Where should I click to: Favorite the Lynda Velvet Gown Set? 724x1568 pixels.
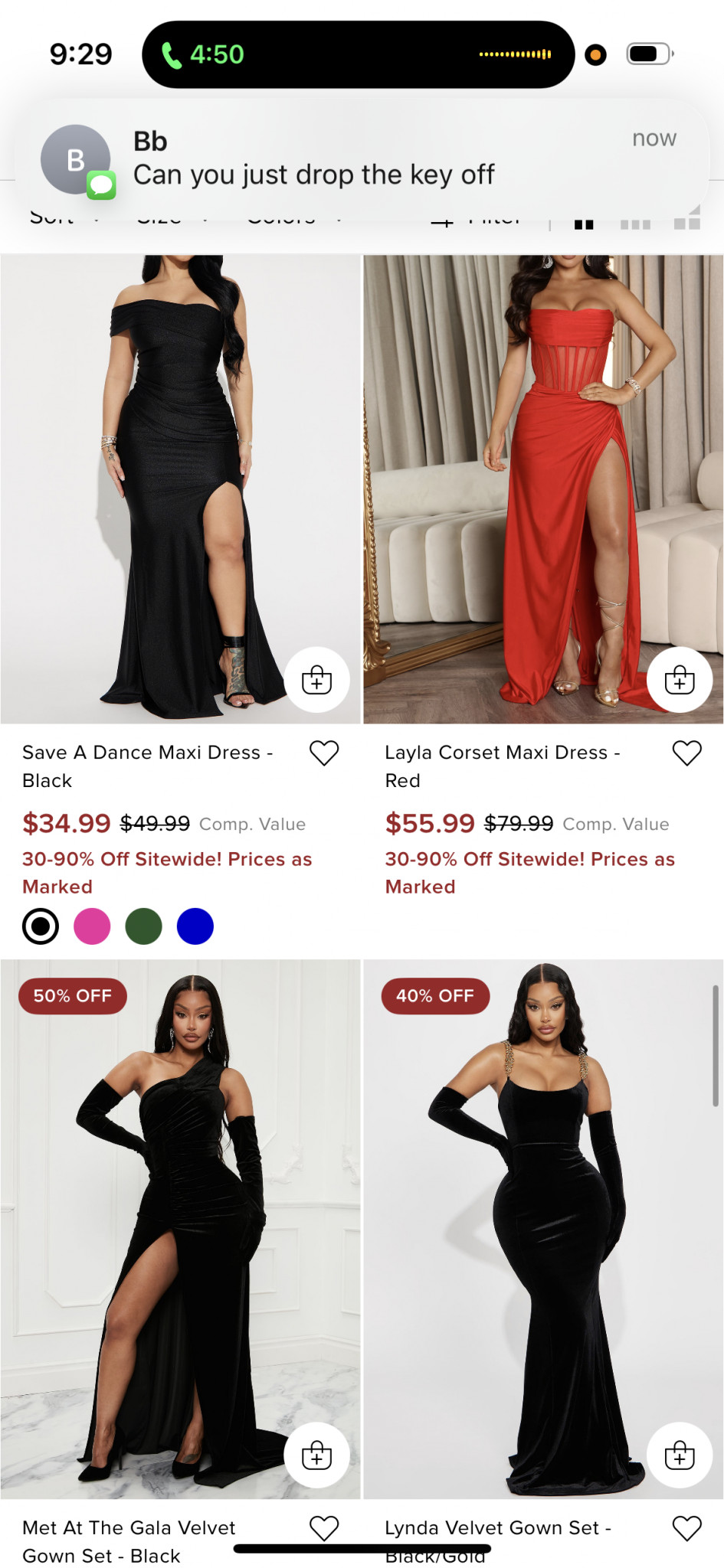point(687,1528)
